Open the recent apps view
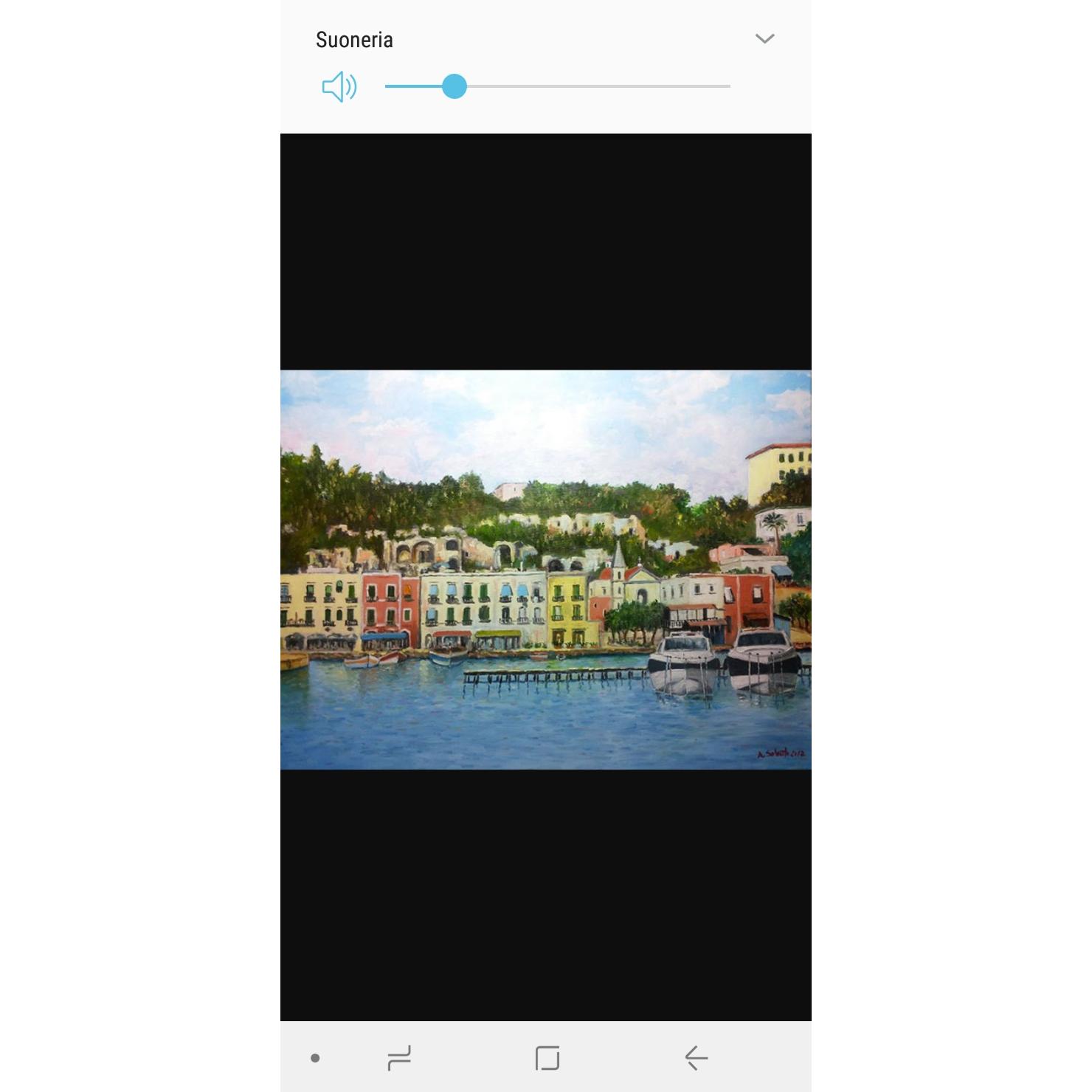Viewport: 1092px width, 1092px height. pos(399,1058)
